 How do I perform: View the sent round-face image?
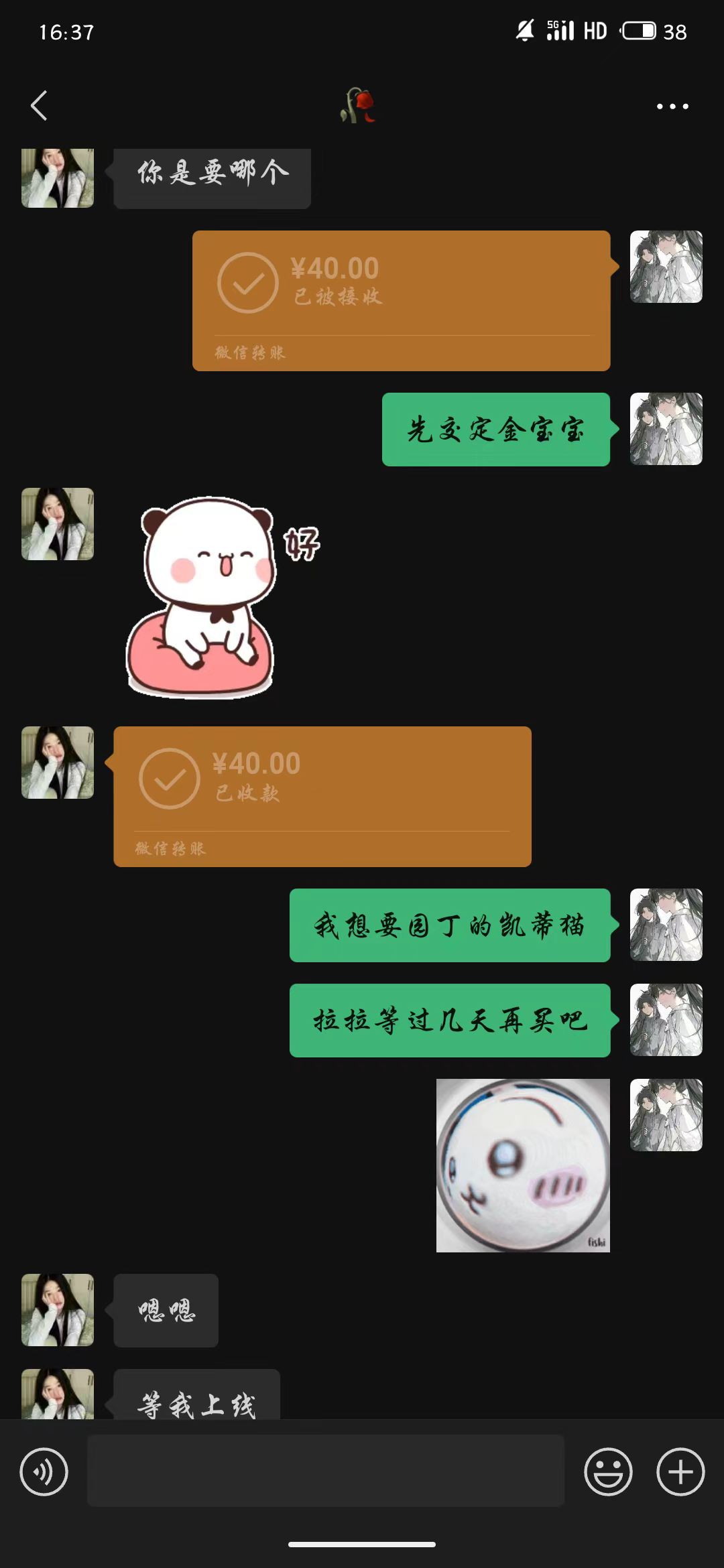523,1165
